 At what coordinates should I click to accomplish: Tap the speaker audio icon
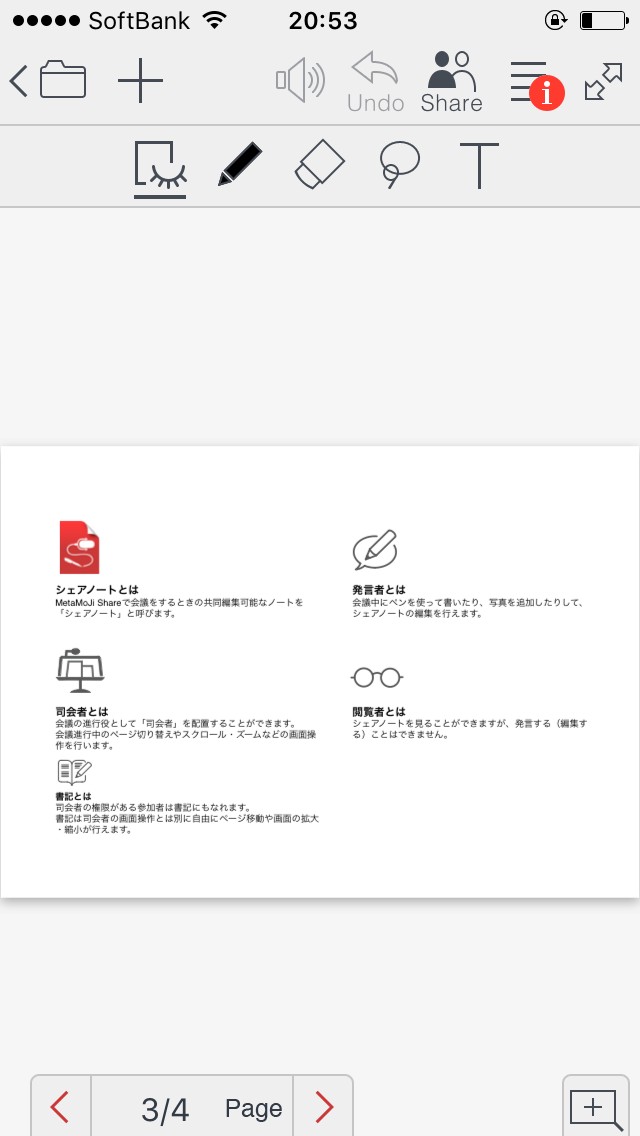[300, 80]
